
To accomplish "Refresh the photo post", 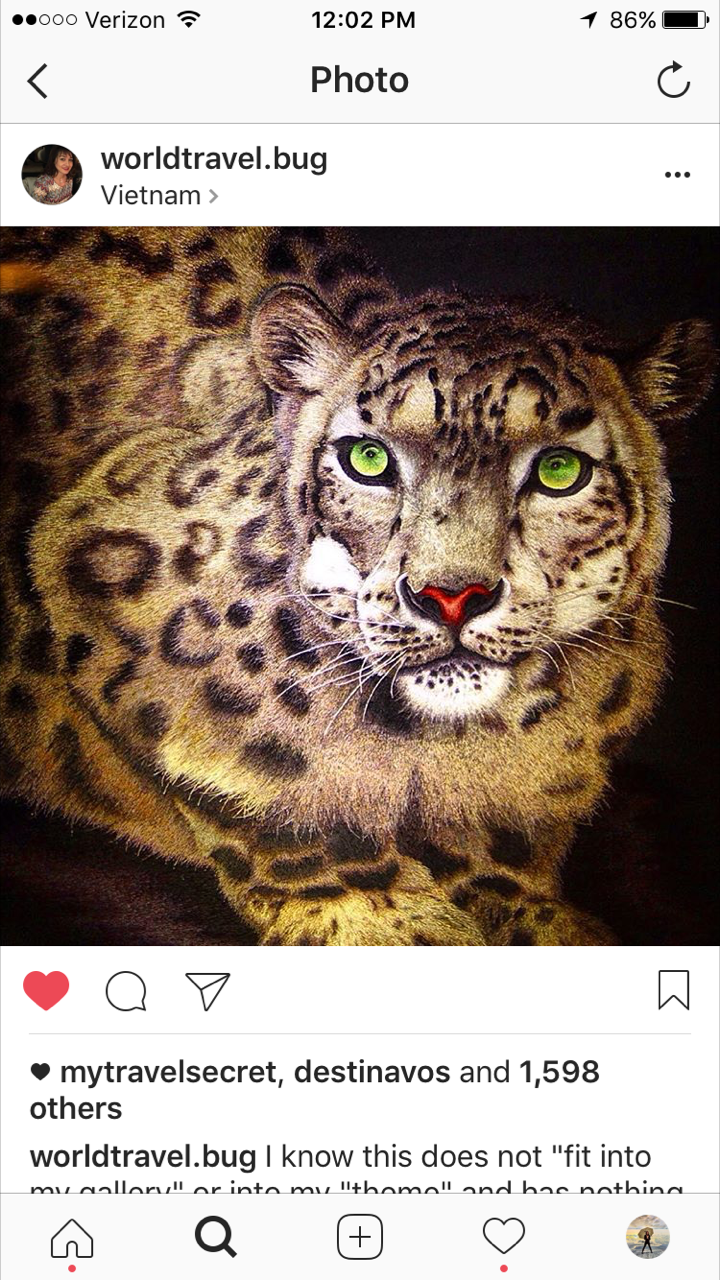I will click(673, 81).
